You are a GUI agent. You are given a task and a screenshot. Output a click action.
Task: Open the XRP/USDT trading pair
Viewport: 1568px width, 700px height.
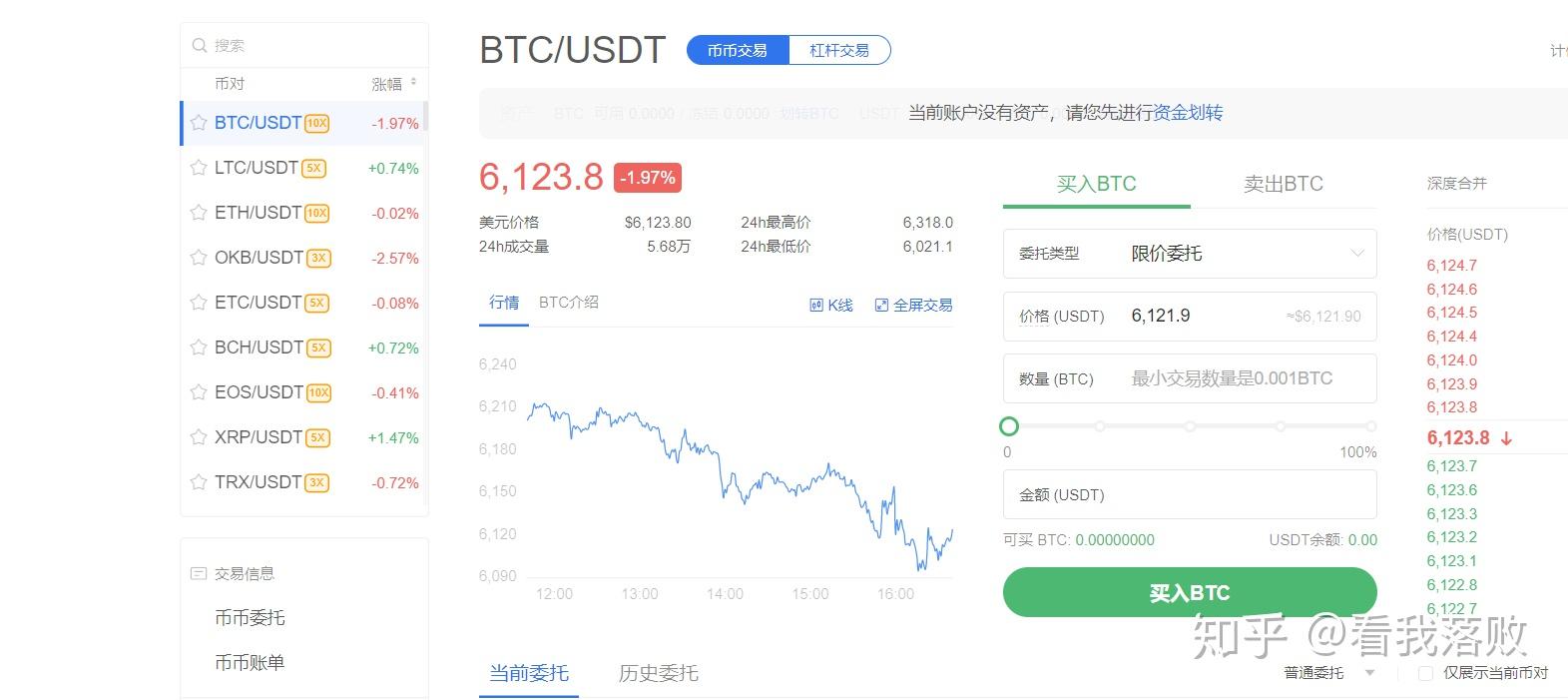258,437
